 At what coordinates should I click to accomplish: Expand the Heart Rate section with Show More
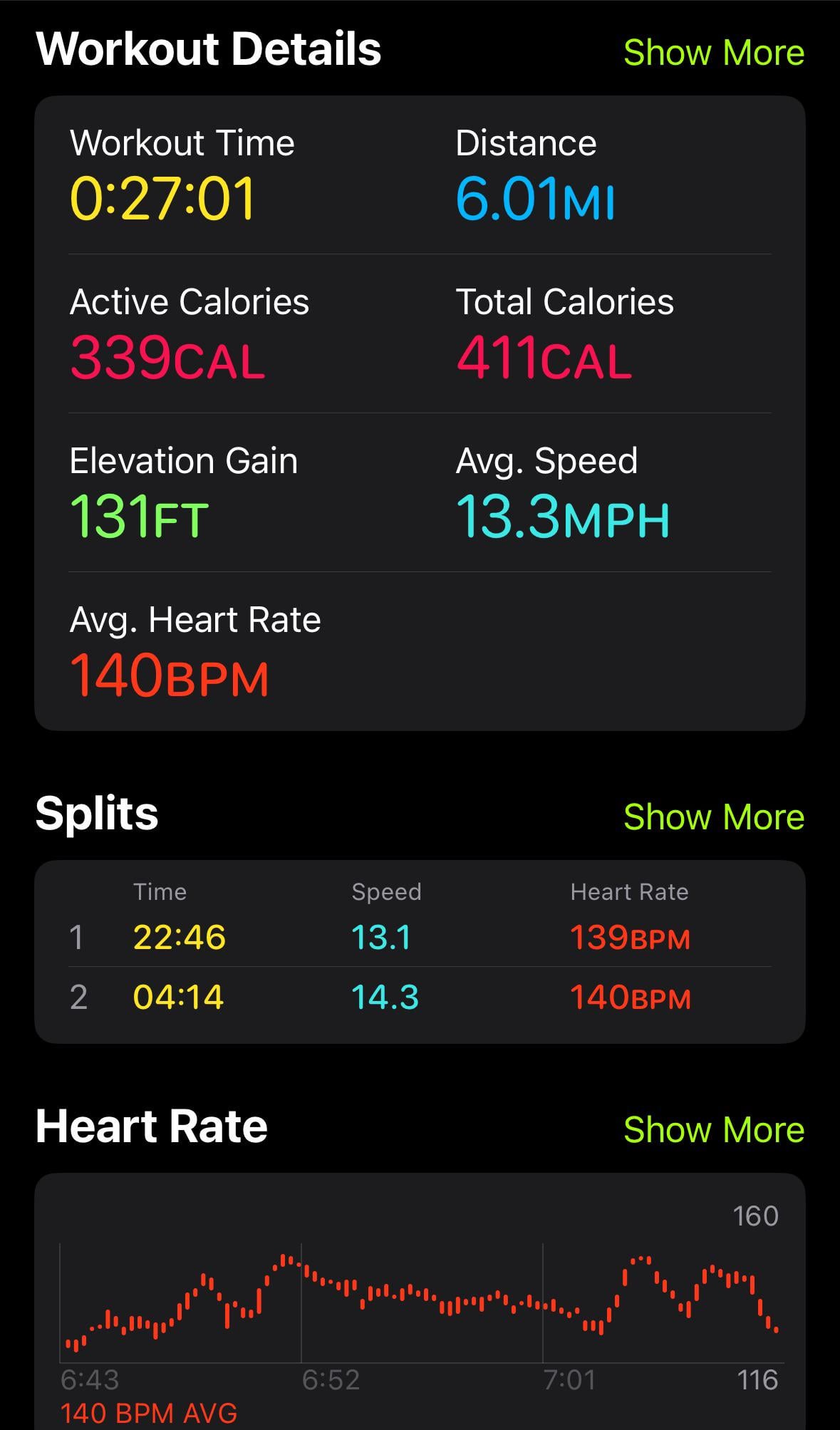[714, 1129]
